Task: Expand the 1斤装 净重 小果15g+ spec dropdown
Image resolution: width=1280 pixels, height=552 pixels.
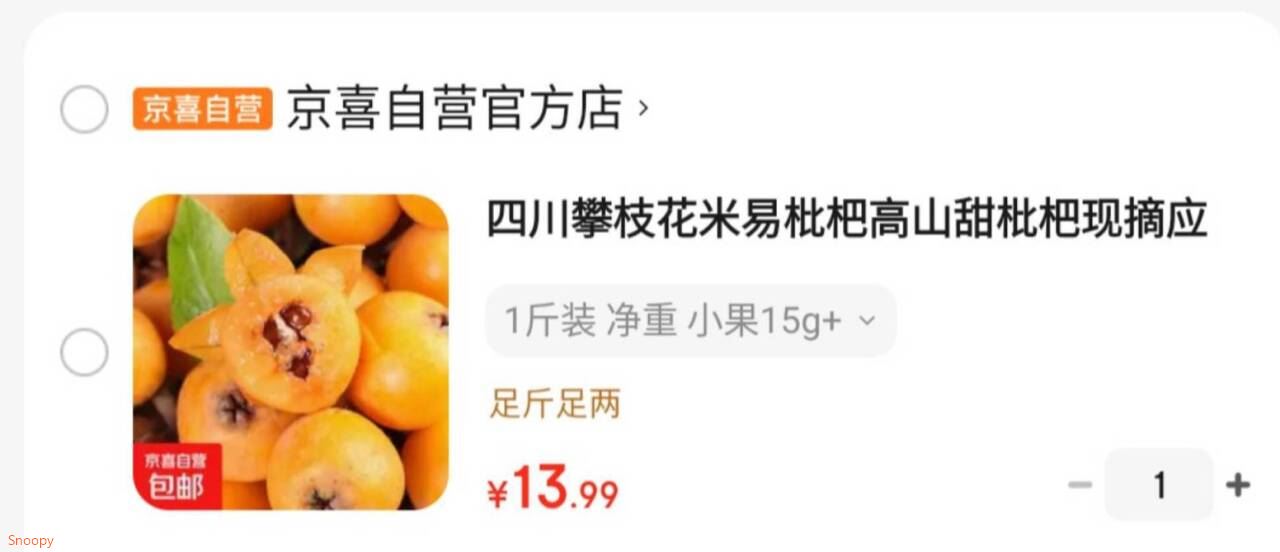Action: pyautogui.click(x=690, y=321)
